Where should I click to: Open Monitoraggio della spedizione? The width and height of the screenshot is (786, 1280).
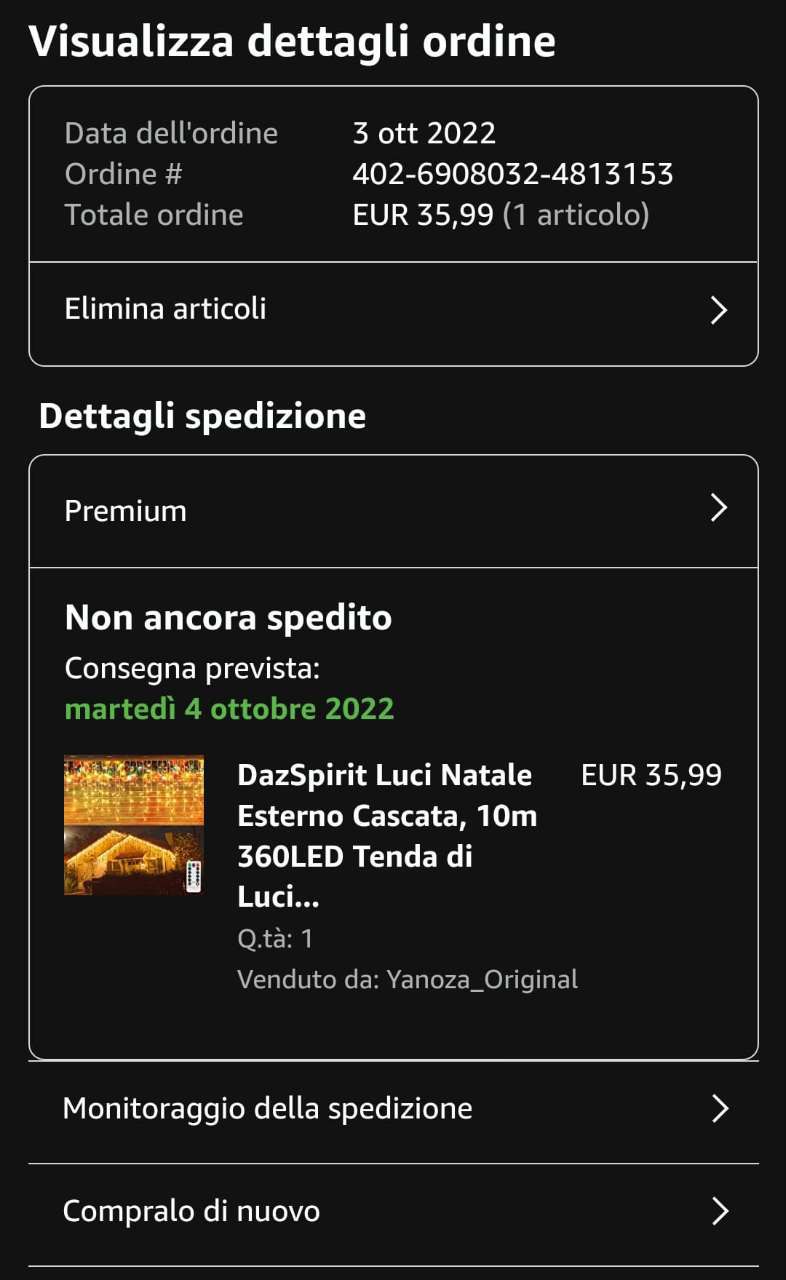[x=393, y=1109]
